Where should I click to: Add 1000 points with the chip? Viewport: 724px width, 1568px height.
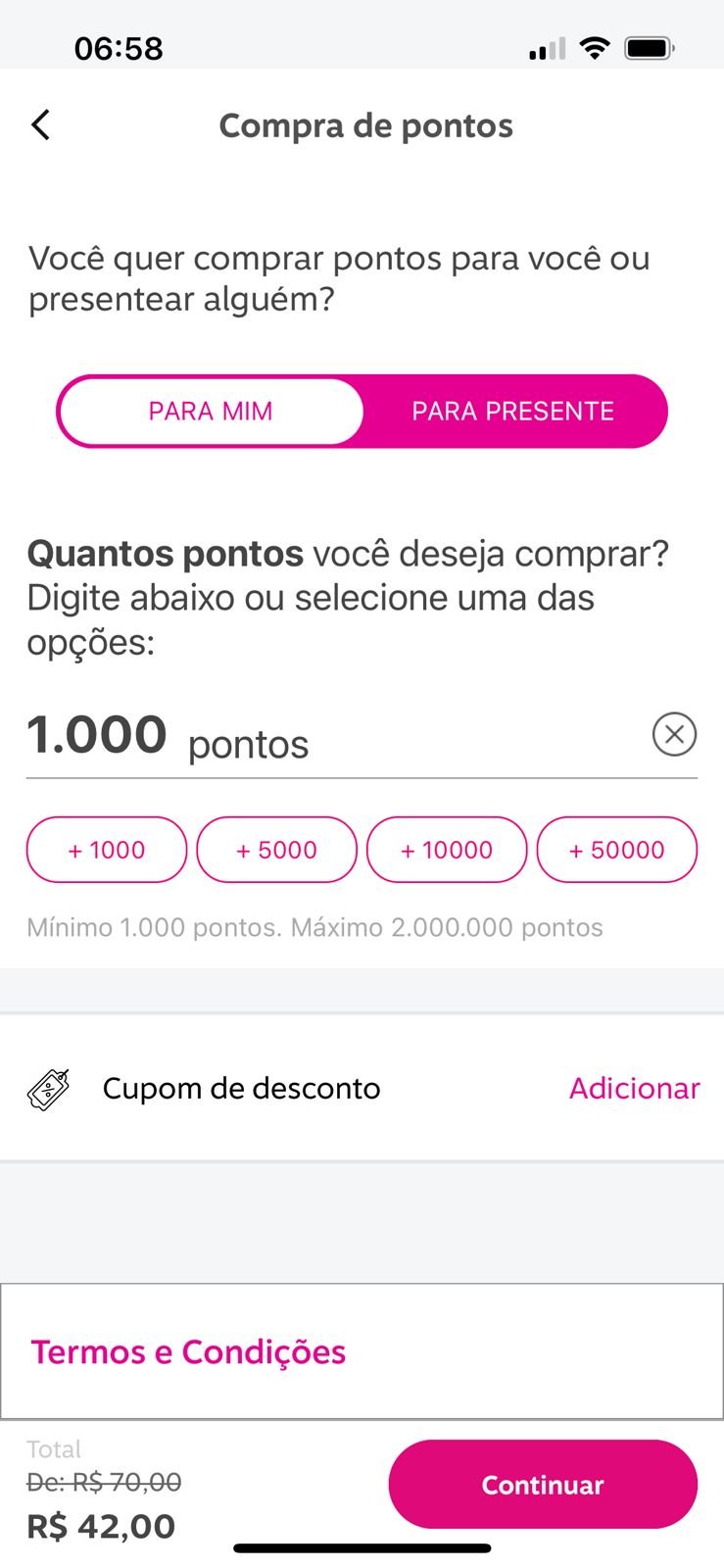pyautogui.click(x=107, y=850)
